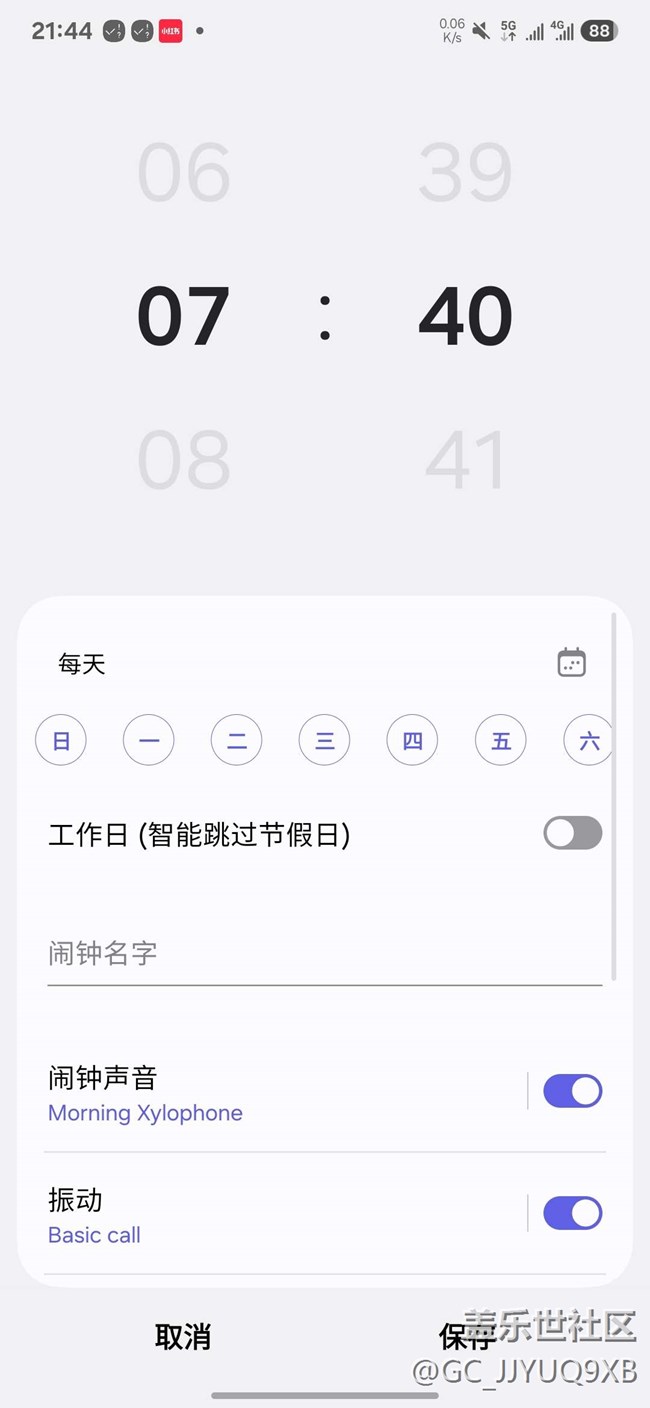This screenshot has width=650, height=1408.
Task: Choose 三 (Wednesday) repeat day
Action: pyautogui.click(x=325, y=741)
